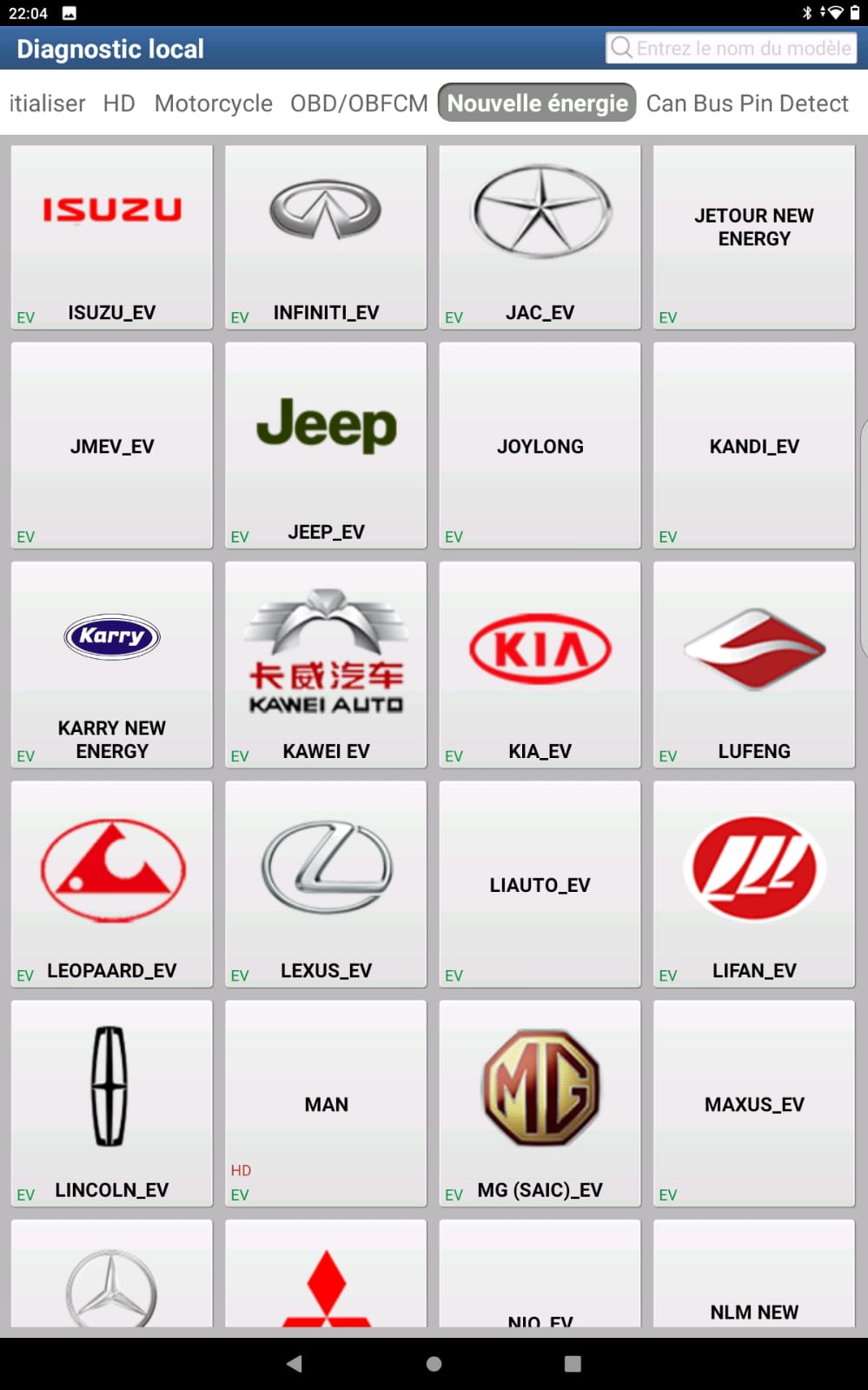Open JETOUR NEW ENERGY

(753, 237)
